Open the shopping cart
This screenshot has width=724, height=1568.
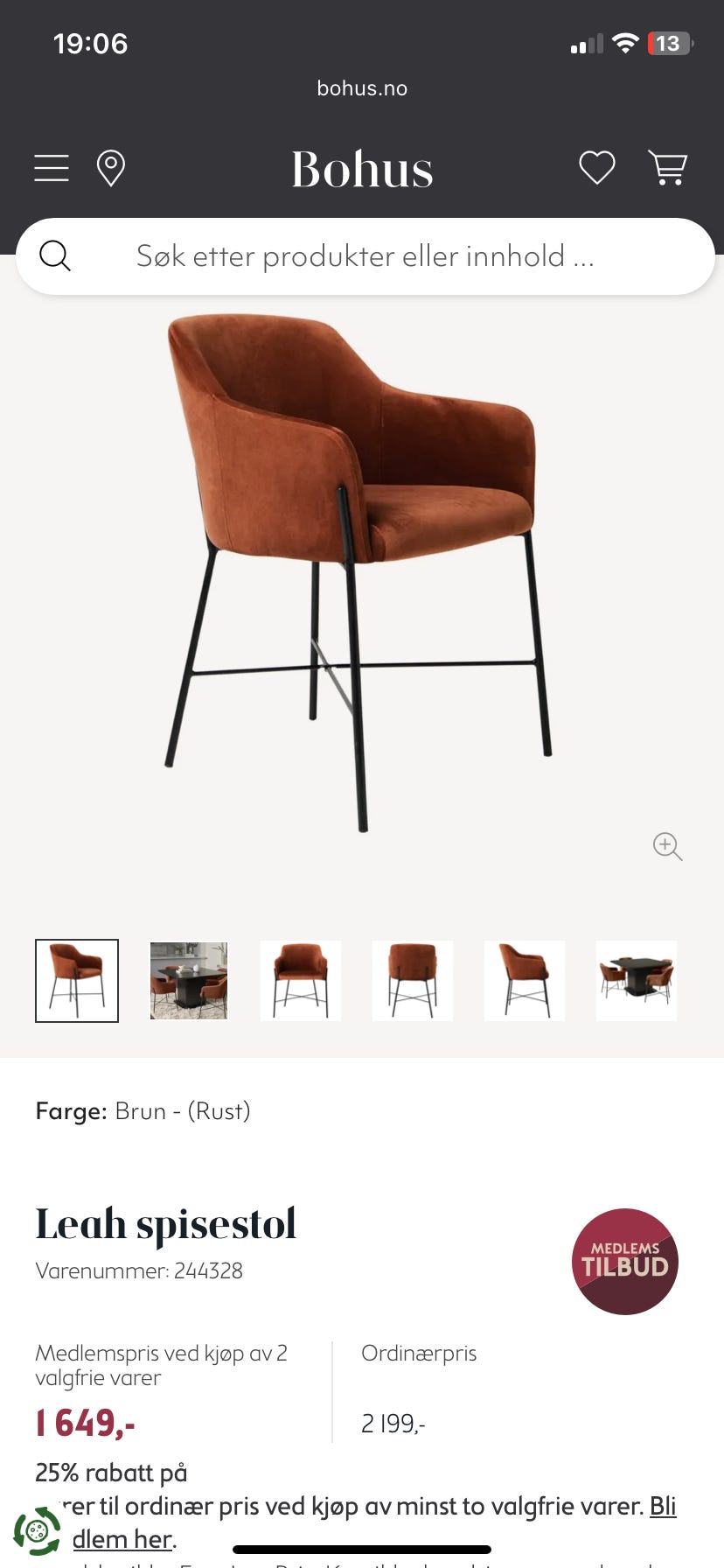click(x=668, y=167)
